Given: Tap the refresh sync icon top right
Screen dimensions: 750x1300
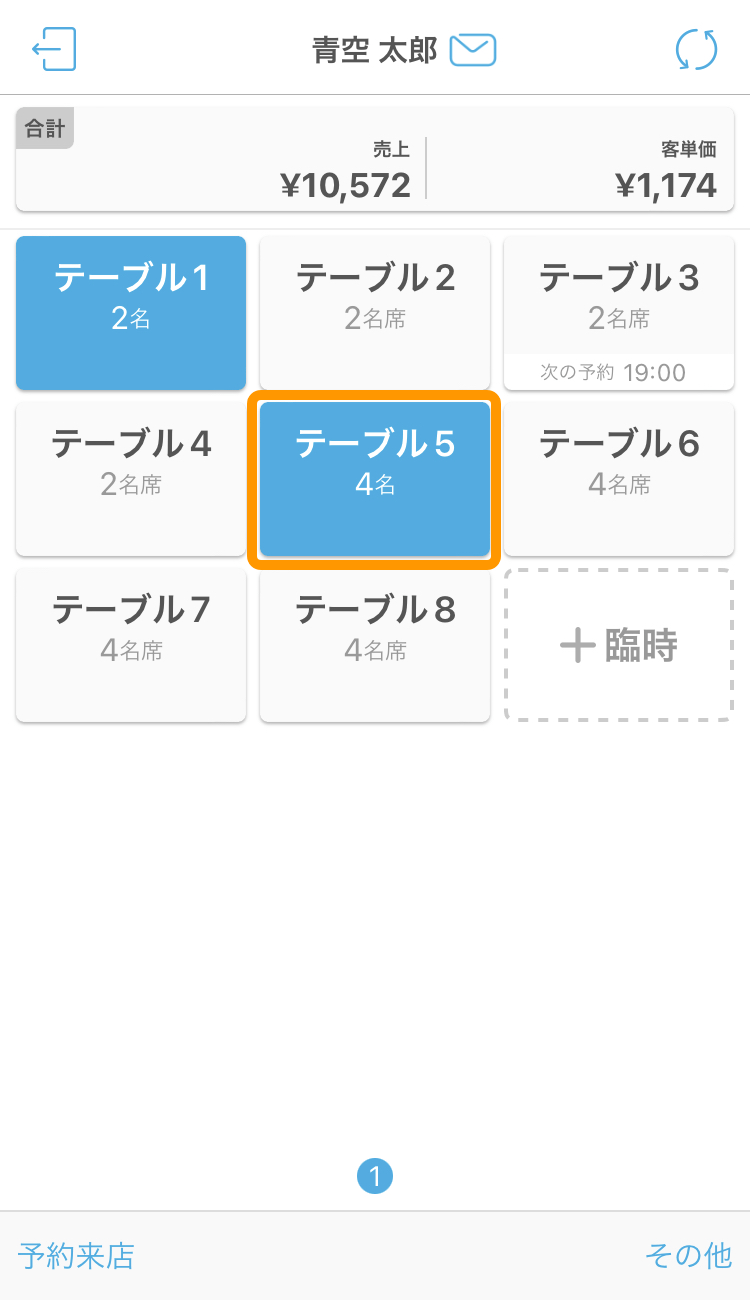Looking at the screenshot, I should tap(697, 48).
